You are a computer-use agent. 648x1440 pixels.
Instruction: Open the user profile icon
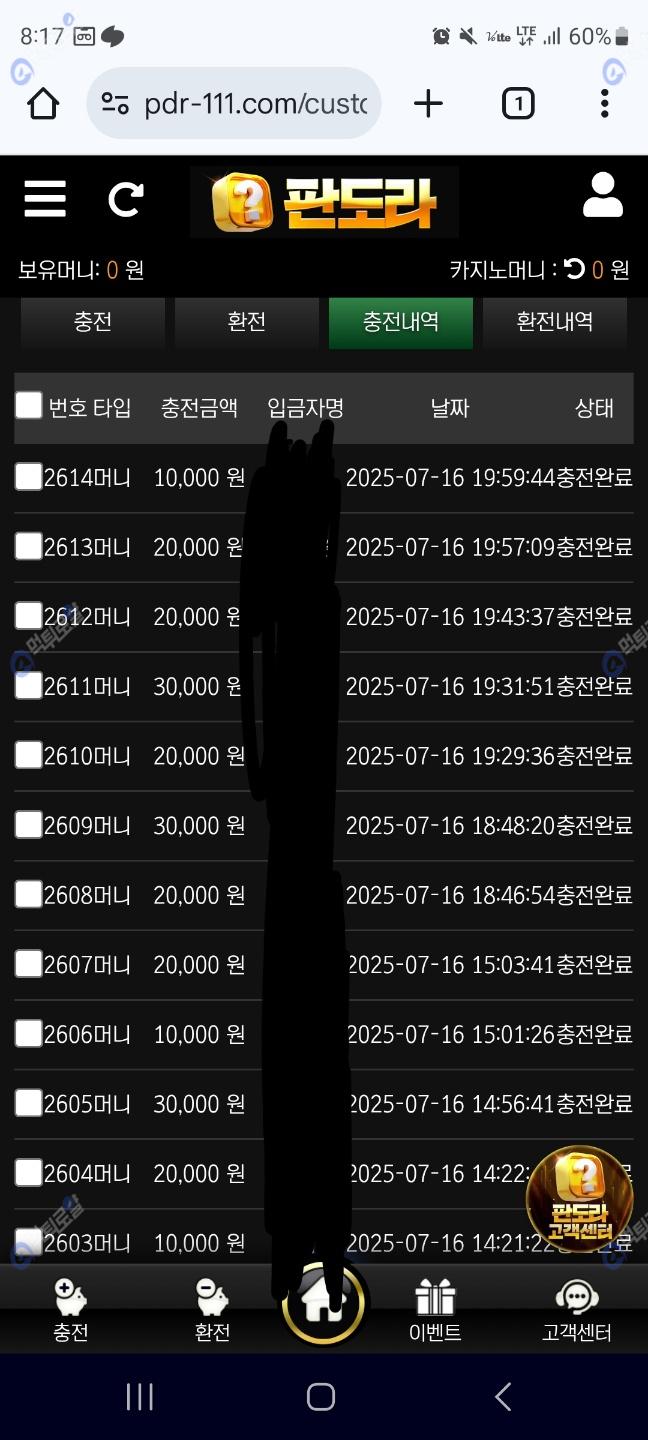(602, 196)
